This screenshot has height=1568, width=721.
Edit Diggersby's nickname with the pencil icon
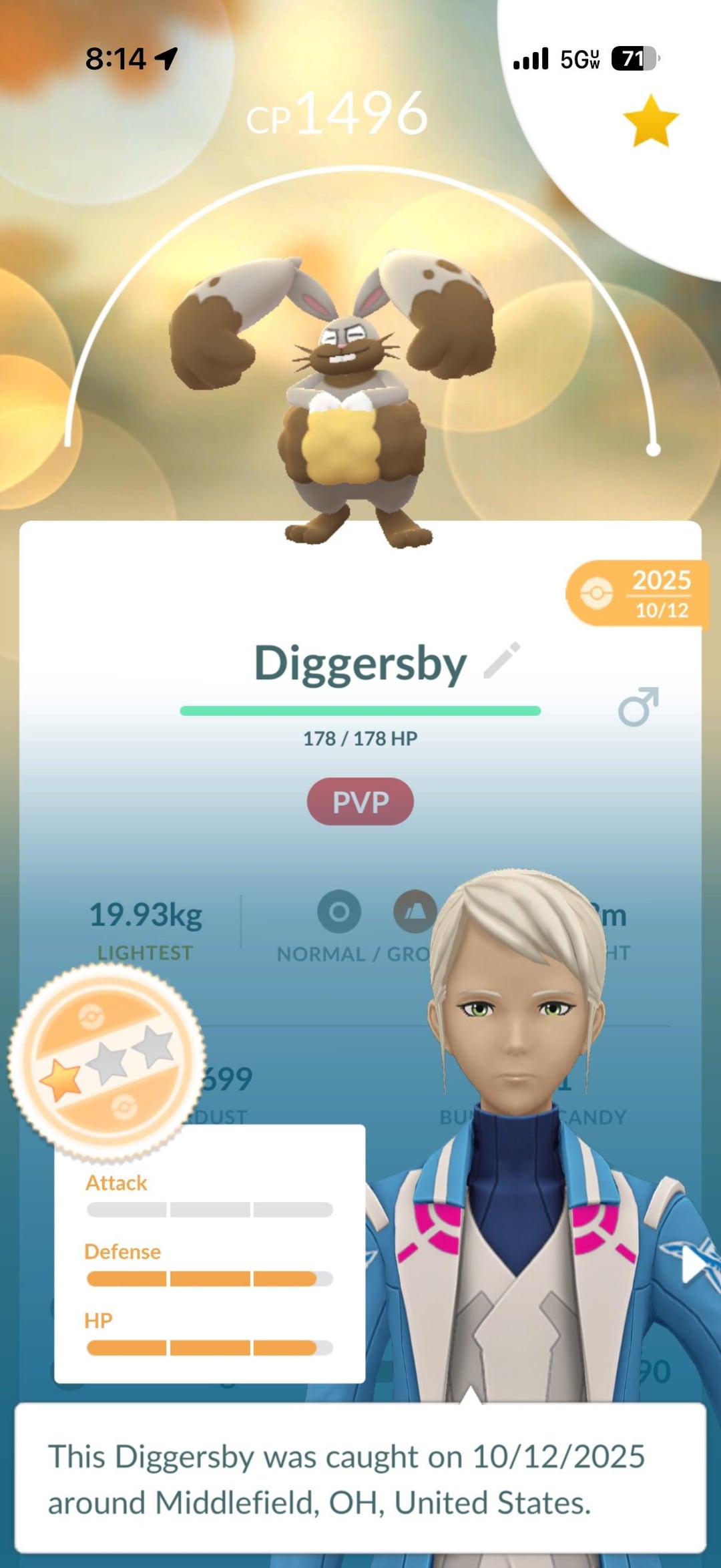tap(502, 660)
